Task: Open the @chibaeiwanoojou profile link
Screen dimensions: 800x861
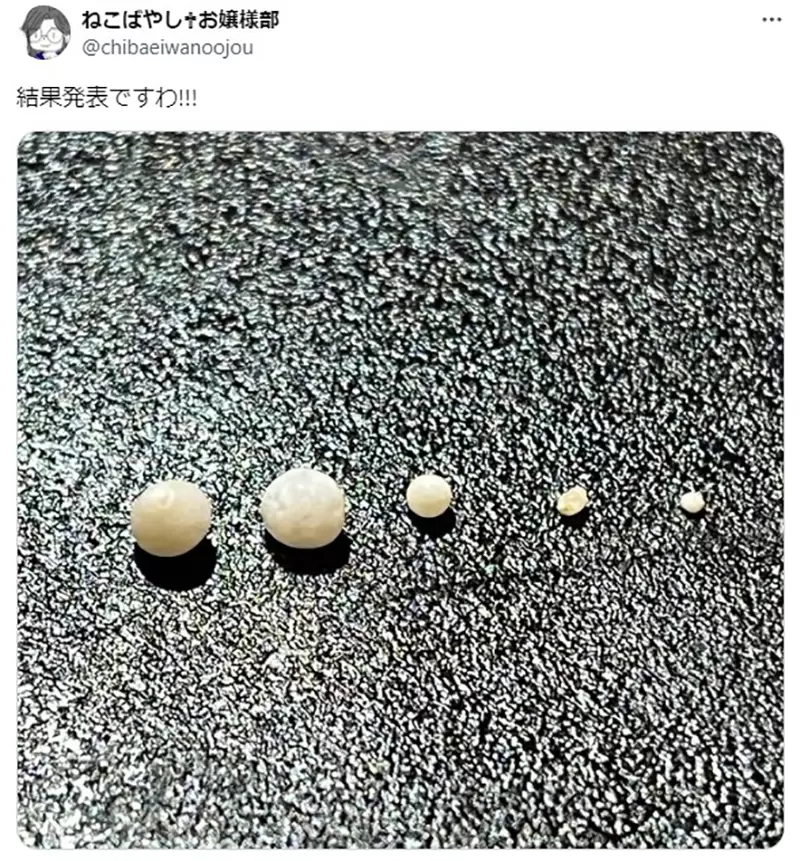Action: pos(167,47)
